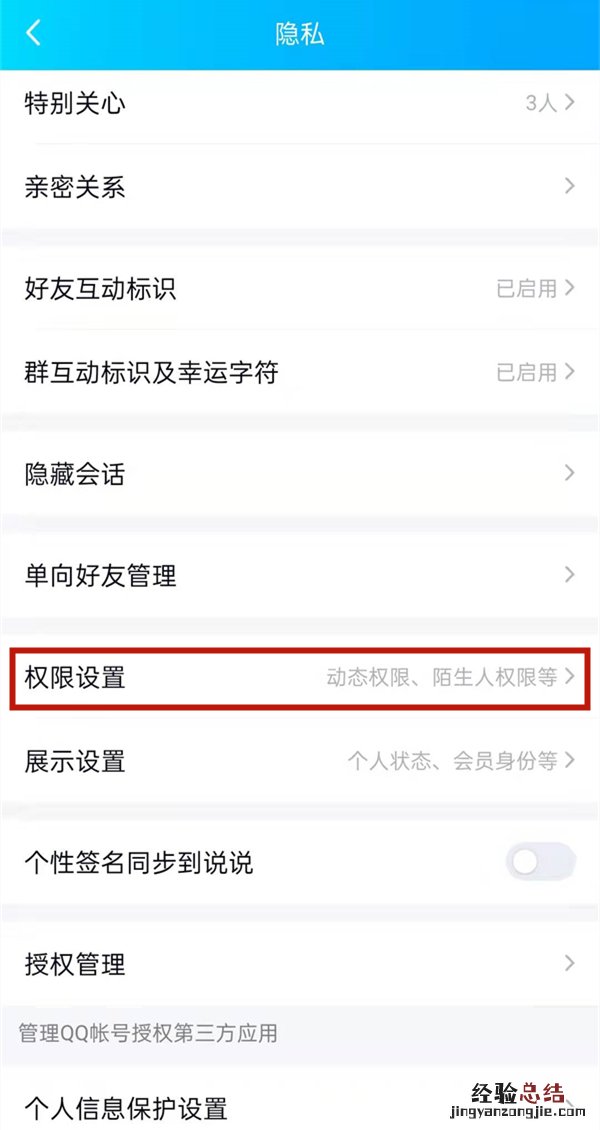Open 单向好友管理
The image size is (600, 1130).
300,576
